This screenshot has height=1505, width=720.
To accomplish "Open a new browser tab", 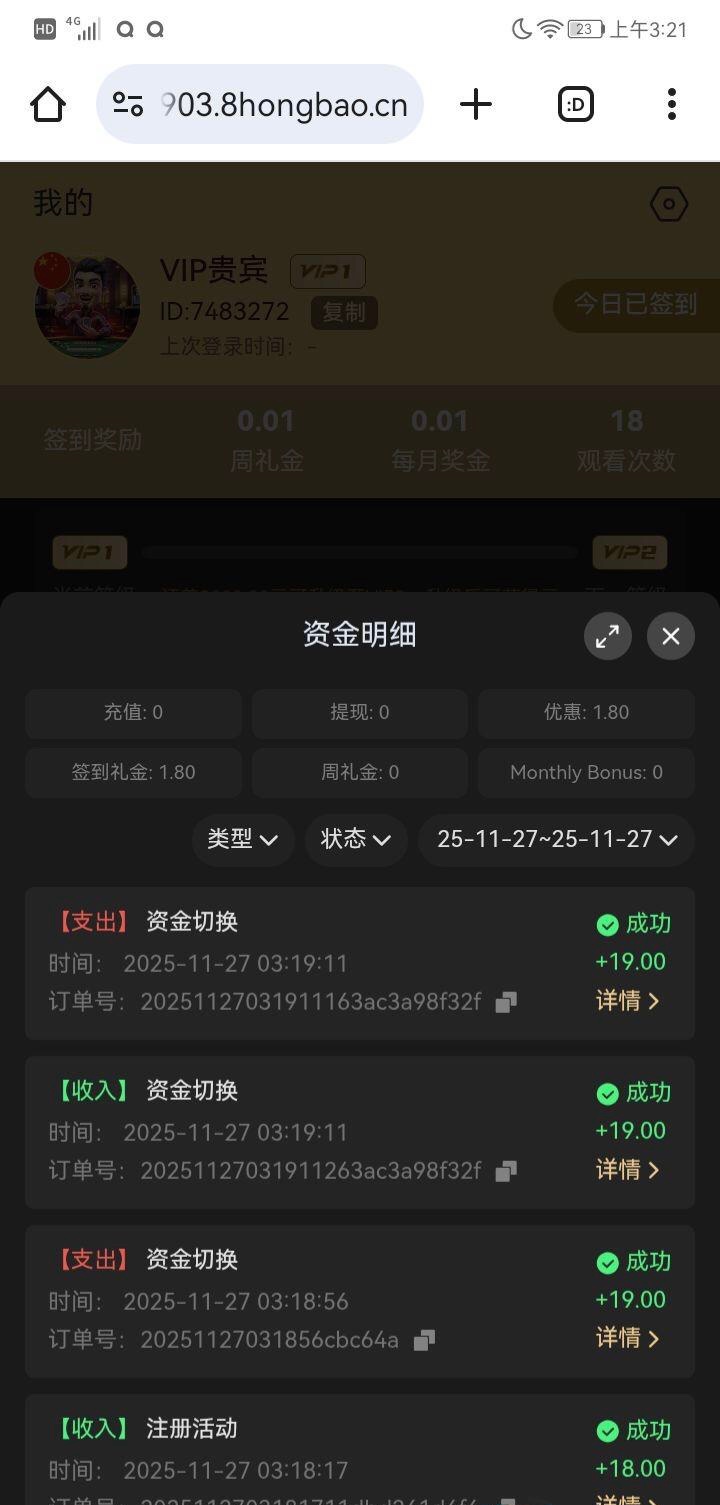I will tap(476, 104).
